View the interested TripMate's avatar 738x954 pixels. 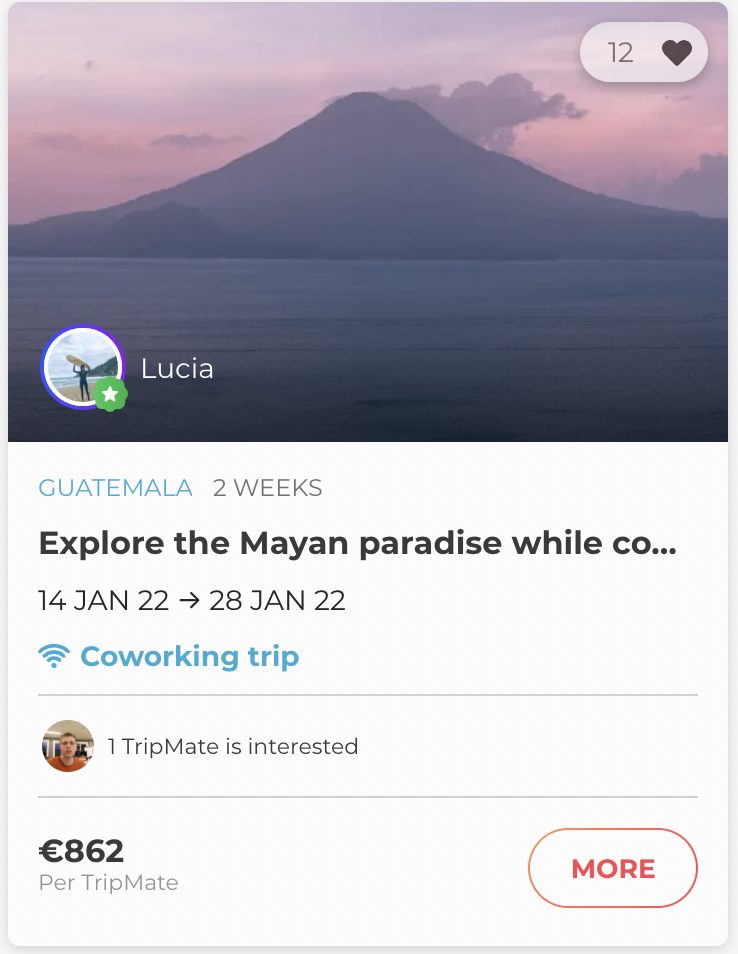[68, 746]
